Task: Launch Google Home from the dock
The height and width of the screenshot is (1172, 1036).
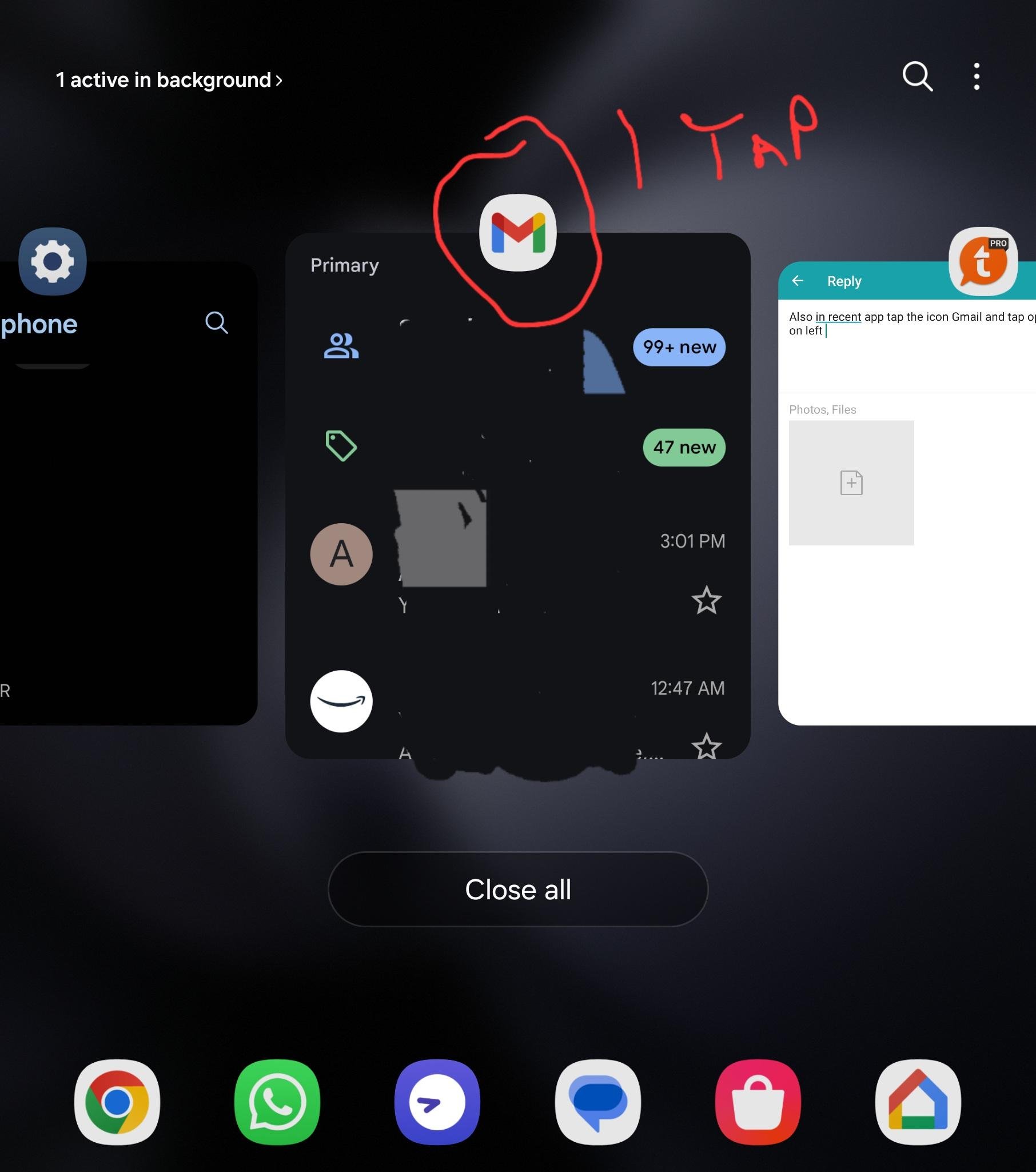Action: point(918,1102)
